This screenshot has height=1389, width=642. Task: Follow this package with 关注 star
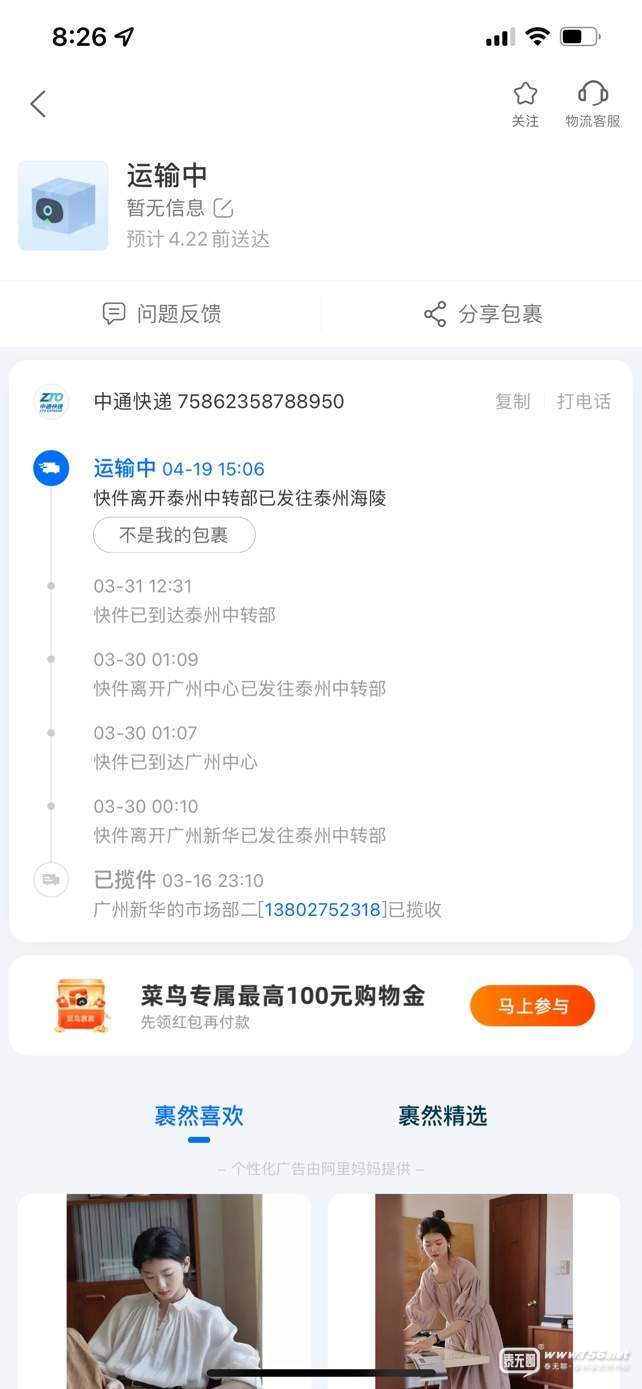tap(525, 104)
